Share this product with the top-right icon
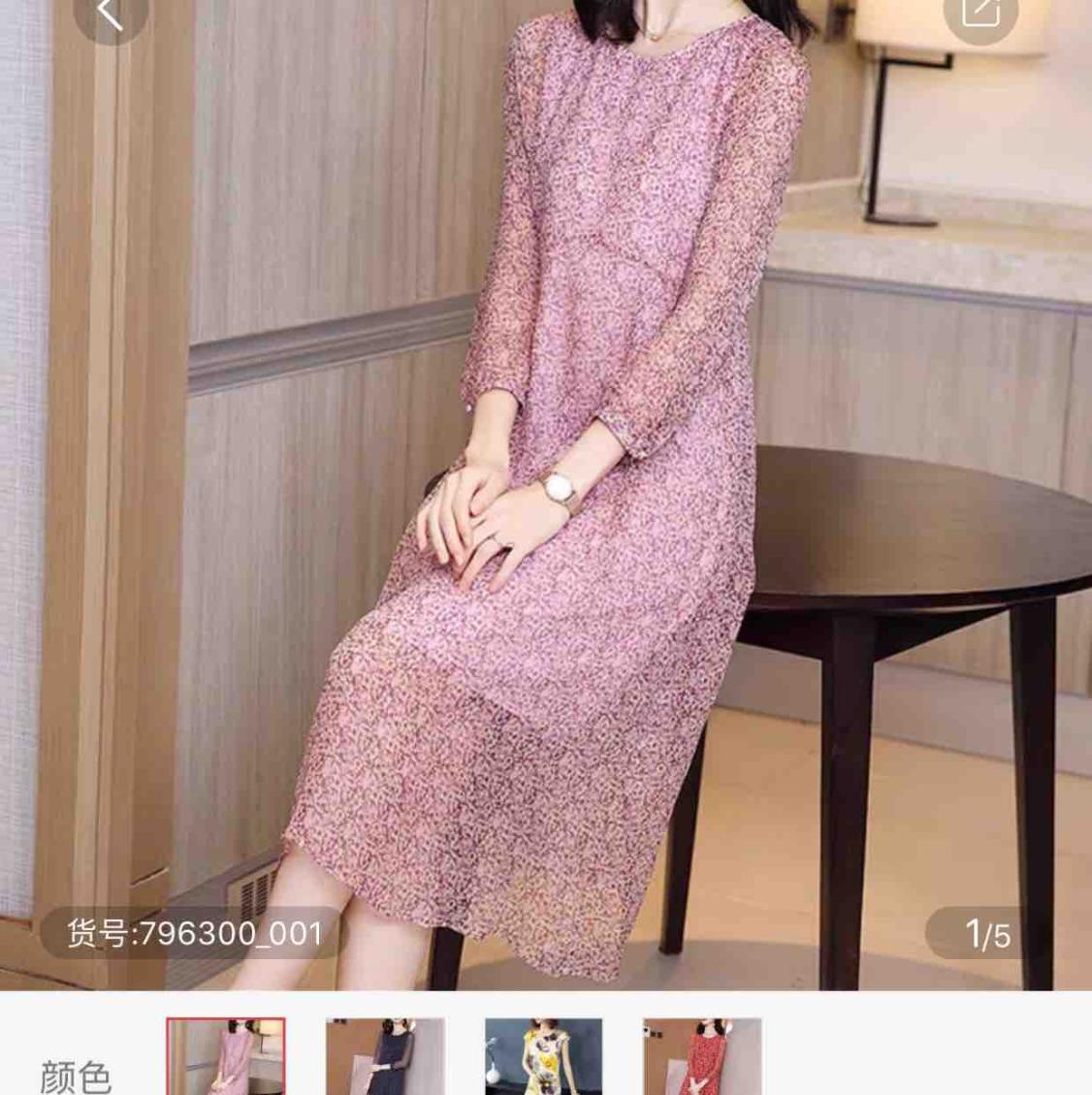1092x1095 pixels. tap(980, 14)
